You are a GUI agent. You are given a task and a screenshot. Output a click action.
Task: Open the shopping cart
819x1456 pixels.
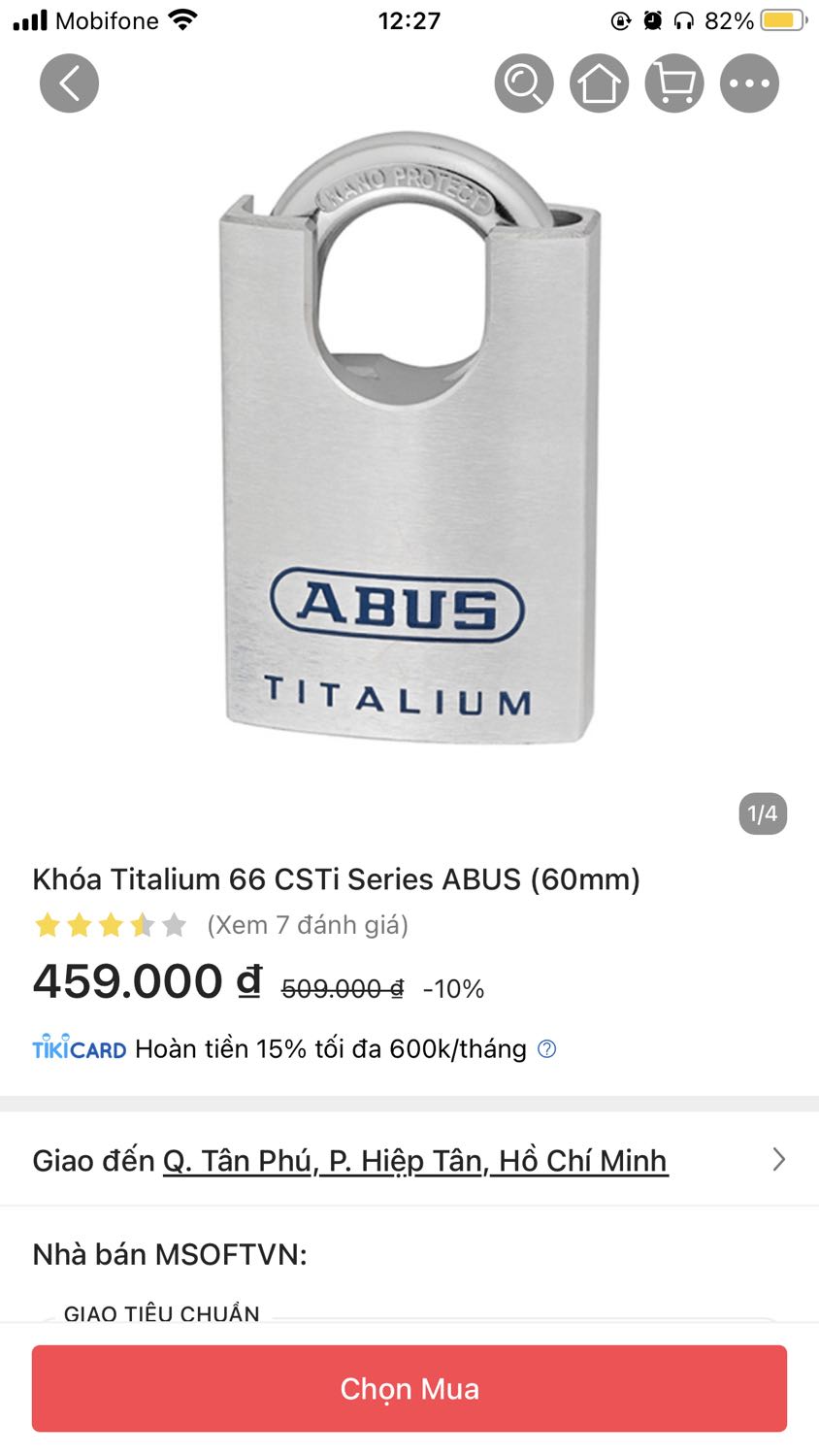(674, 83)
